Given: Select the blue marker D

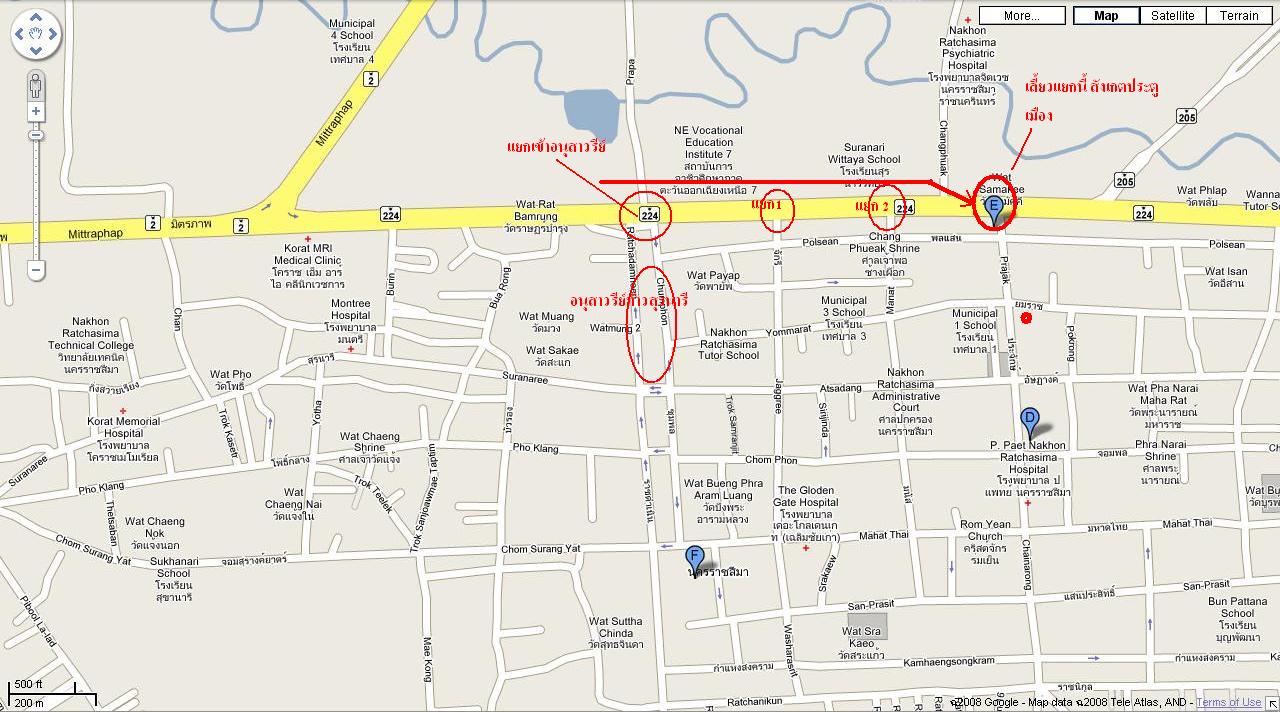Looking at the screenshot, I should 1029,421.
